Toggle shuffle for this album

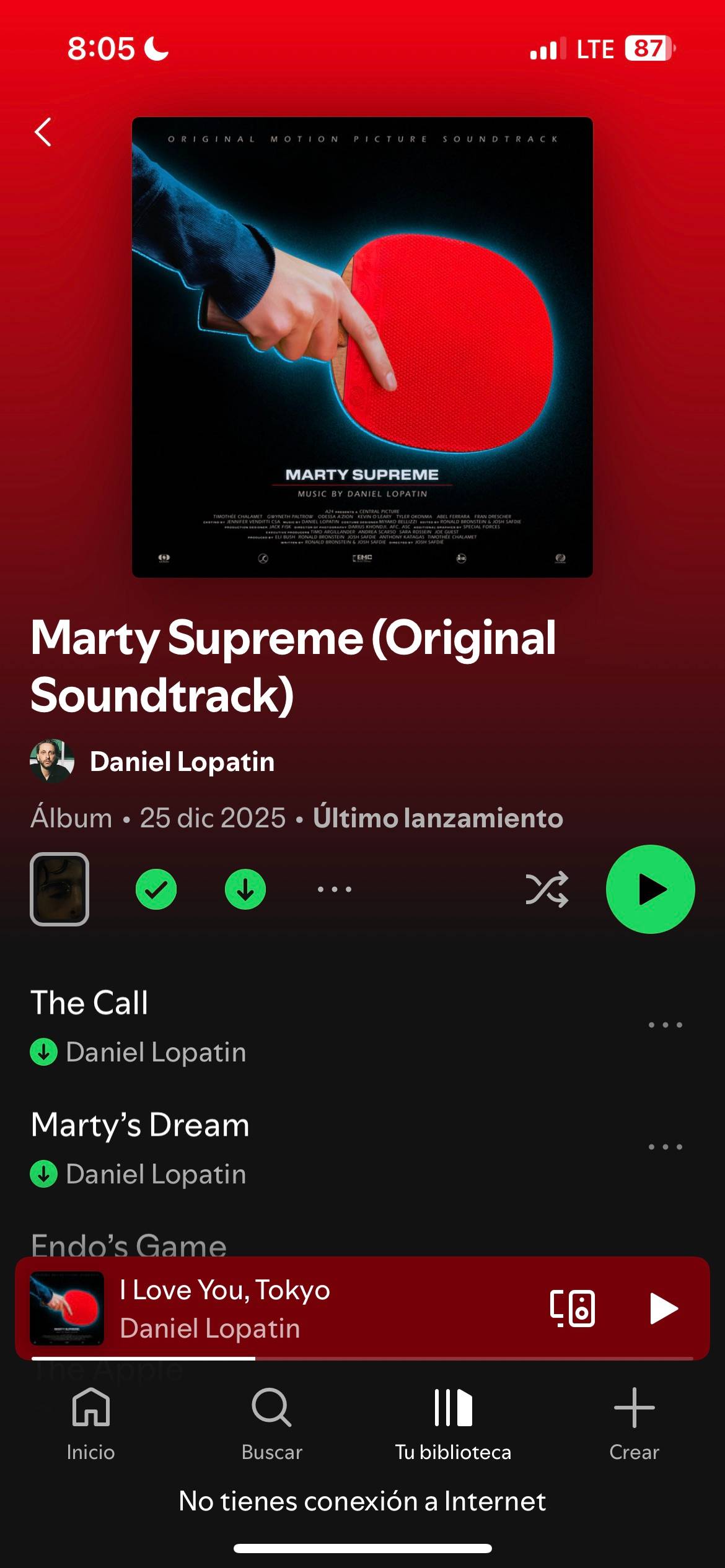547,889
